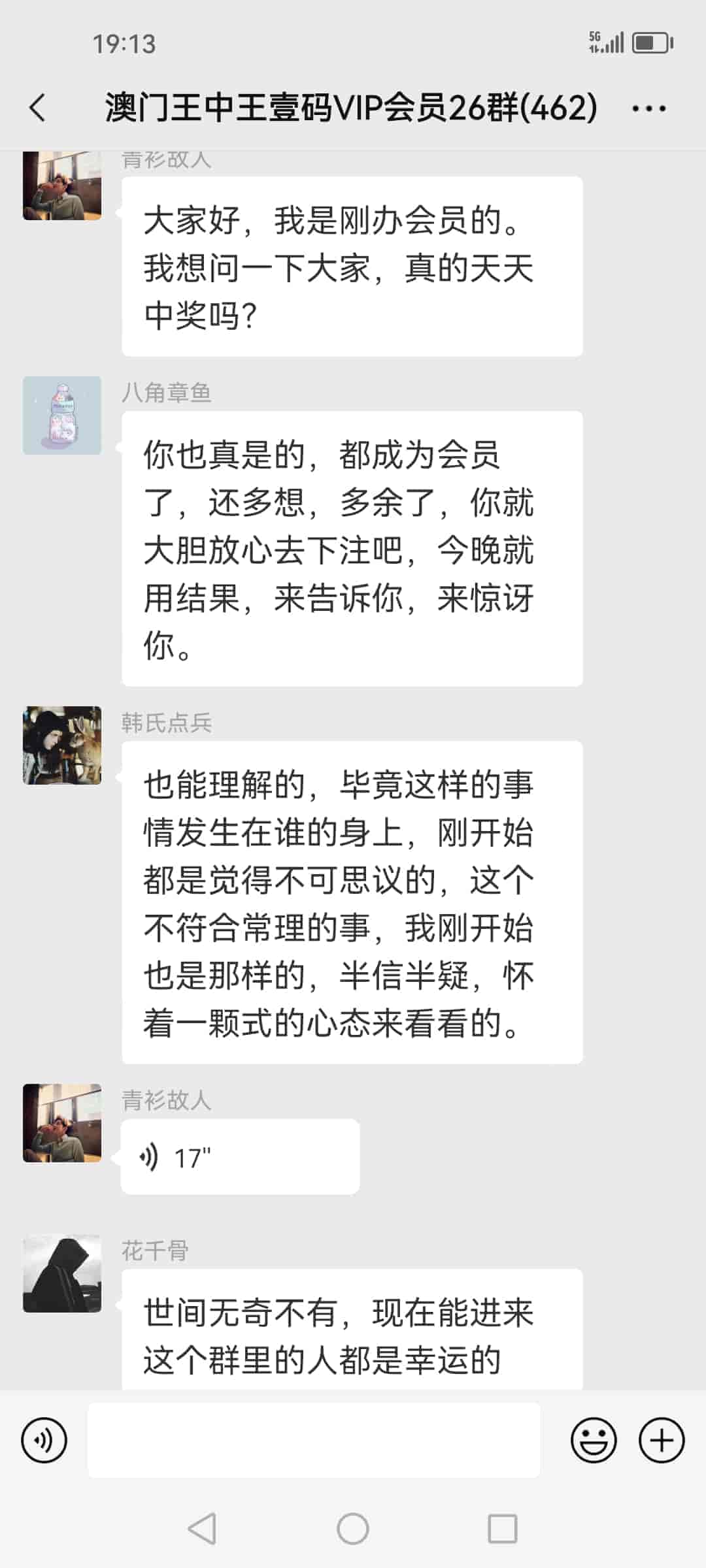Switch to voice input mode
Screen dimensions: 706x1568
[44, 1440]
